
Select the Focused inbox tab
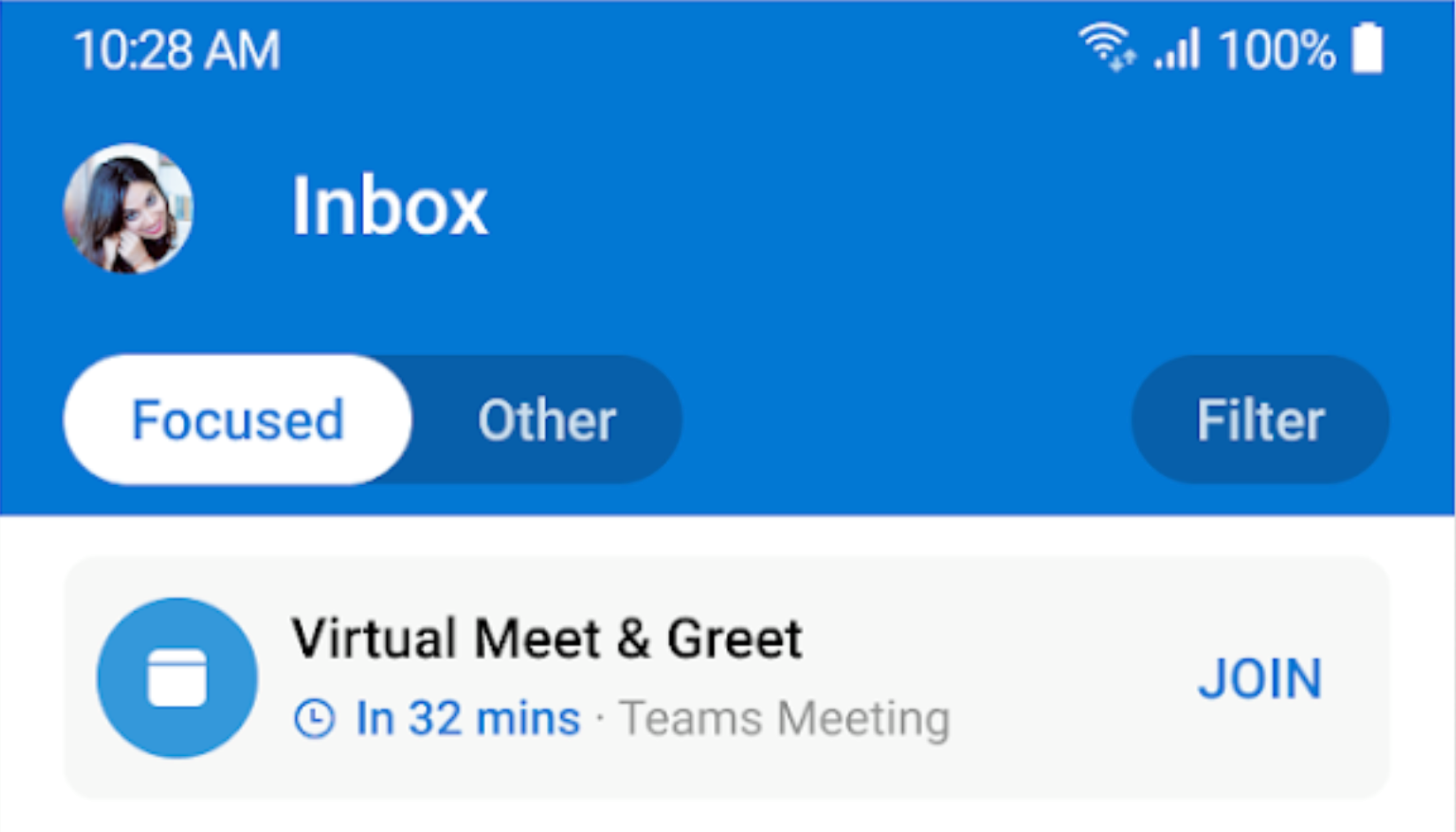237,420
